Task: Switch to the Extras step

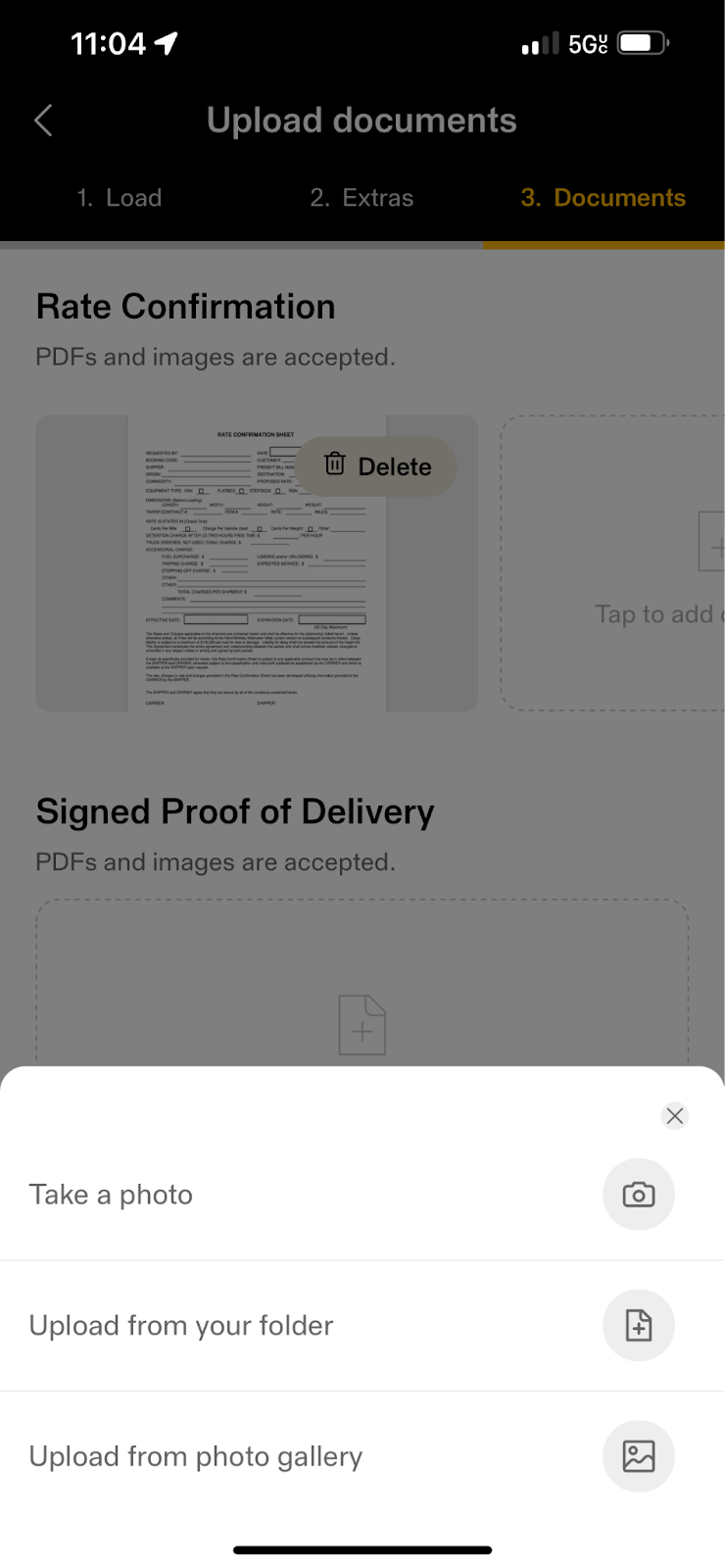Action: pos(362,198)
